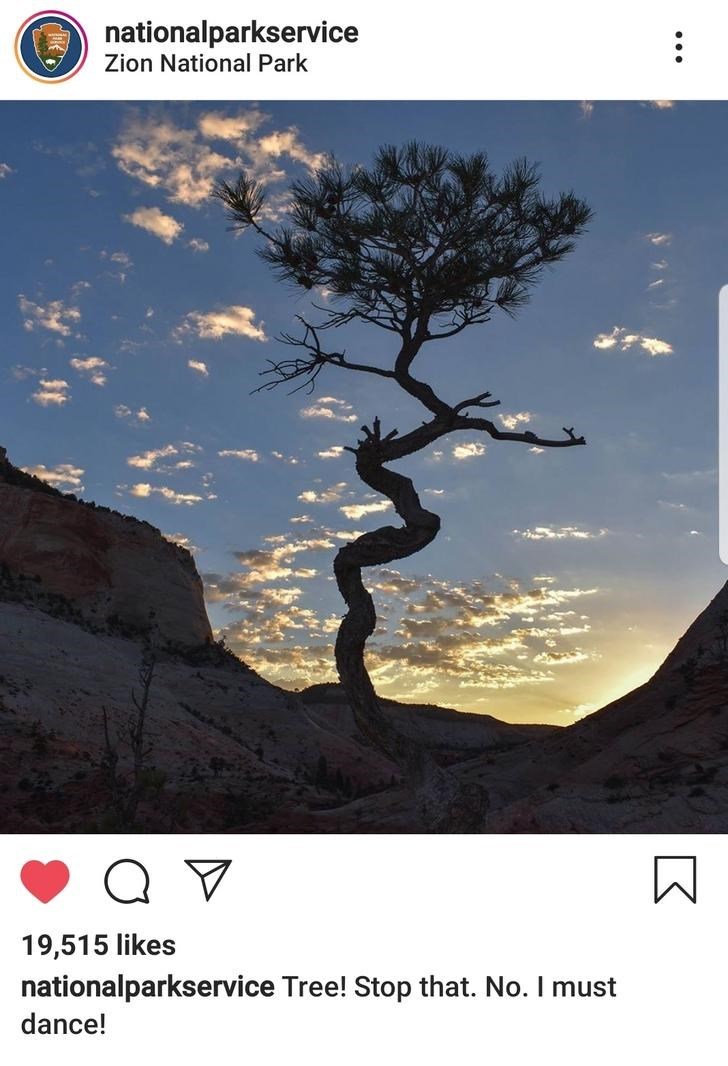This screenshot has height=1066, width=728.
Task: Share the post via the paper plane icon
Action: pyautogui.click(x=208, y=880)
